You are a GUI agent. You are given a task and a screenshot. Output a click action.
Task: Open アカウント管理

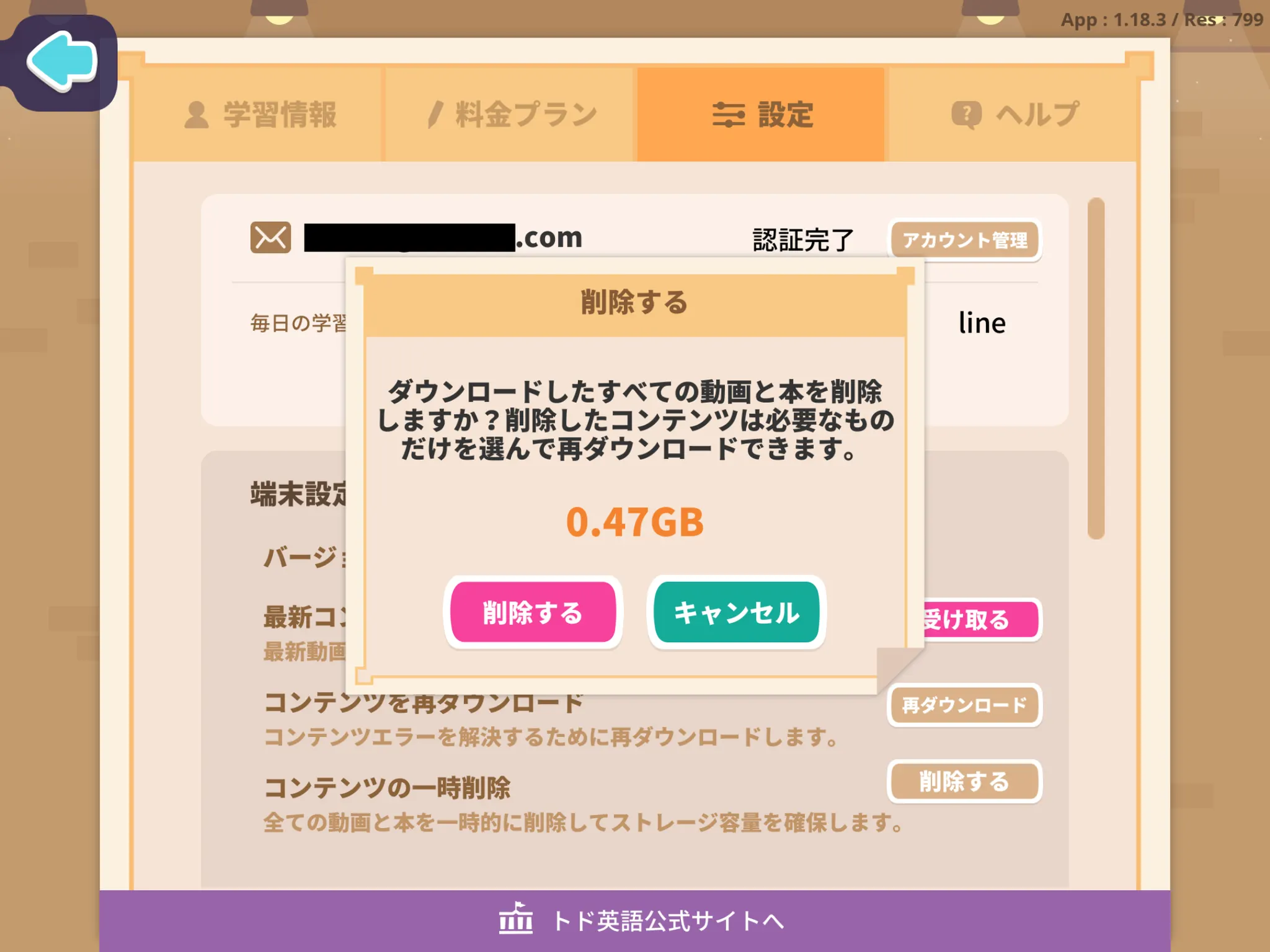[964, 240]
